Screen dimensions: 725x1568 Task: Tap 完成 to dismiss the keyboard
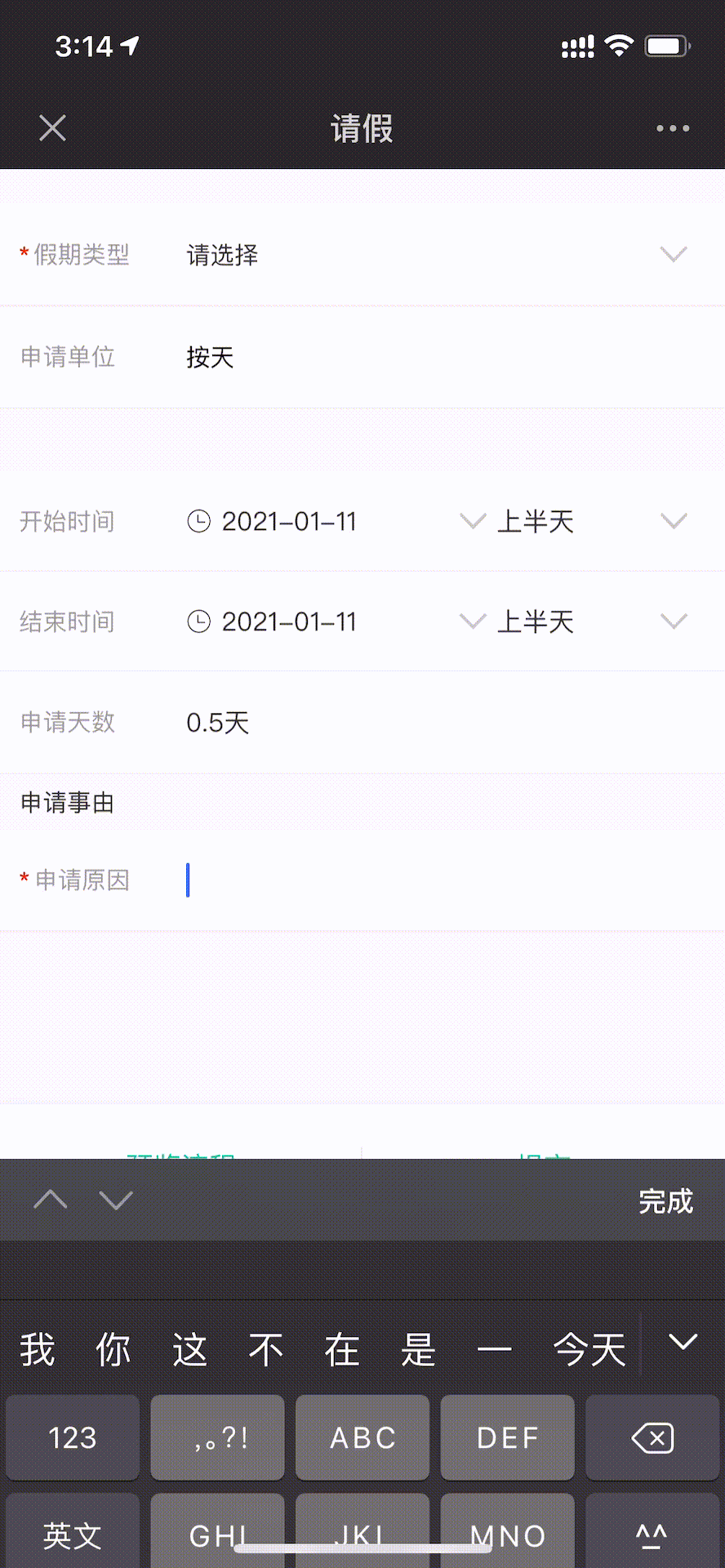665,1200
